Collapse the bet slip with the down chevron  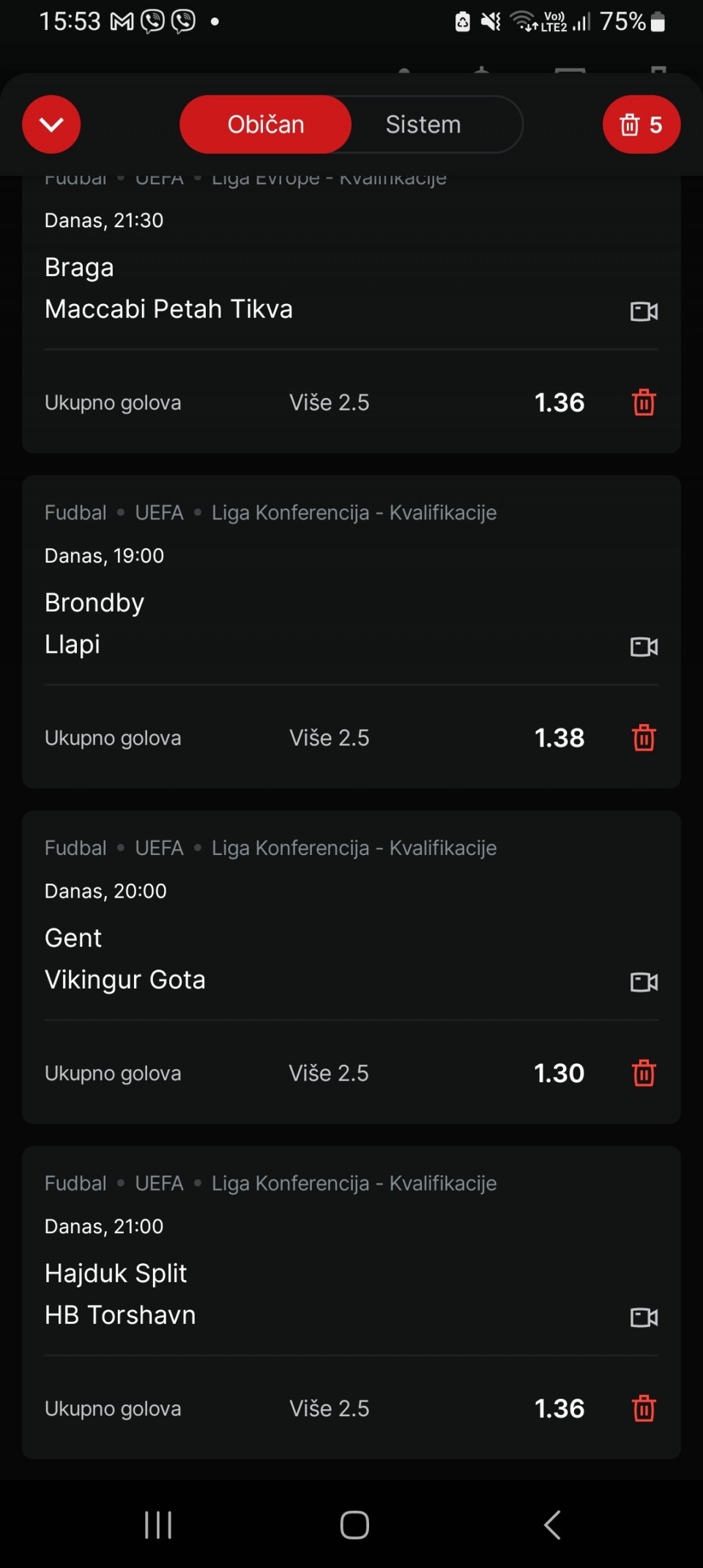coord(51,125)
